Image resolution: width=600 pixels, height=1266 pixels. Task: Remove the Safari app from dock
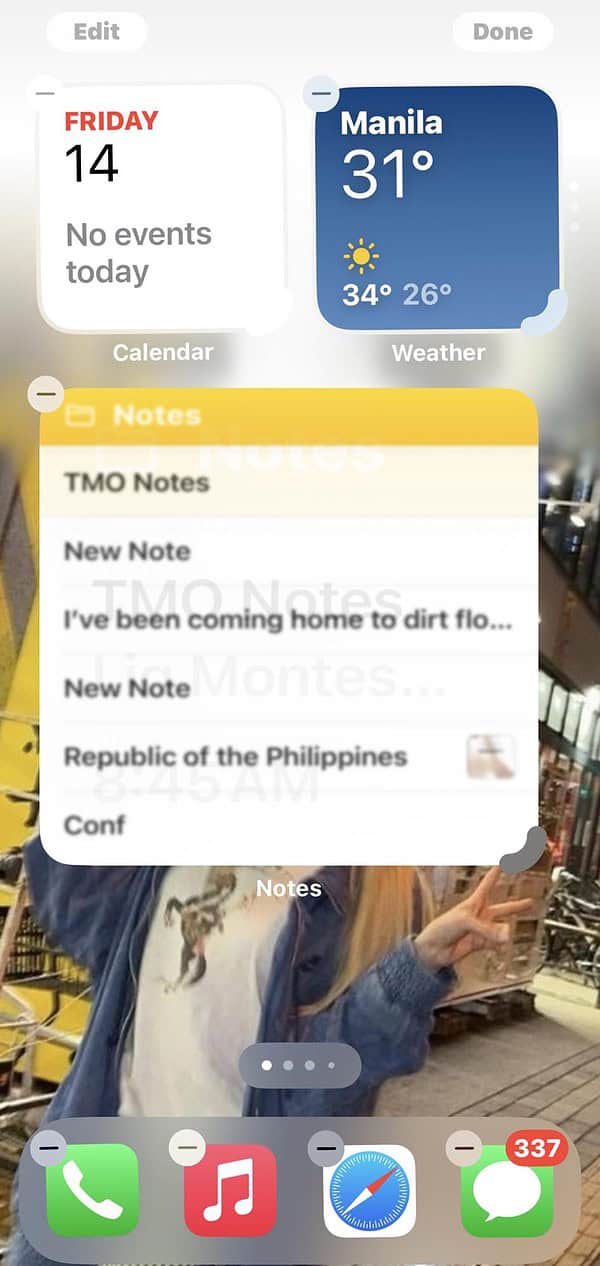(326, 1148)
